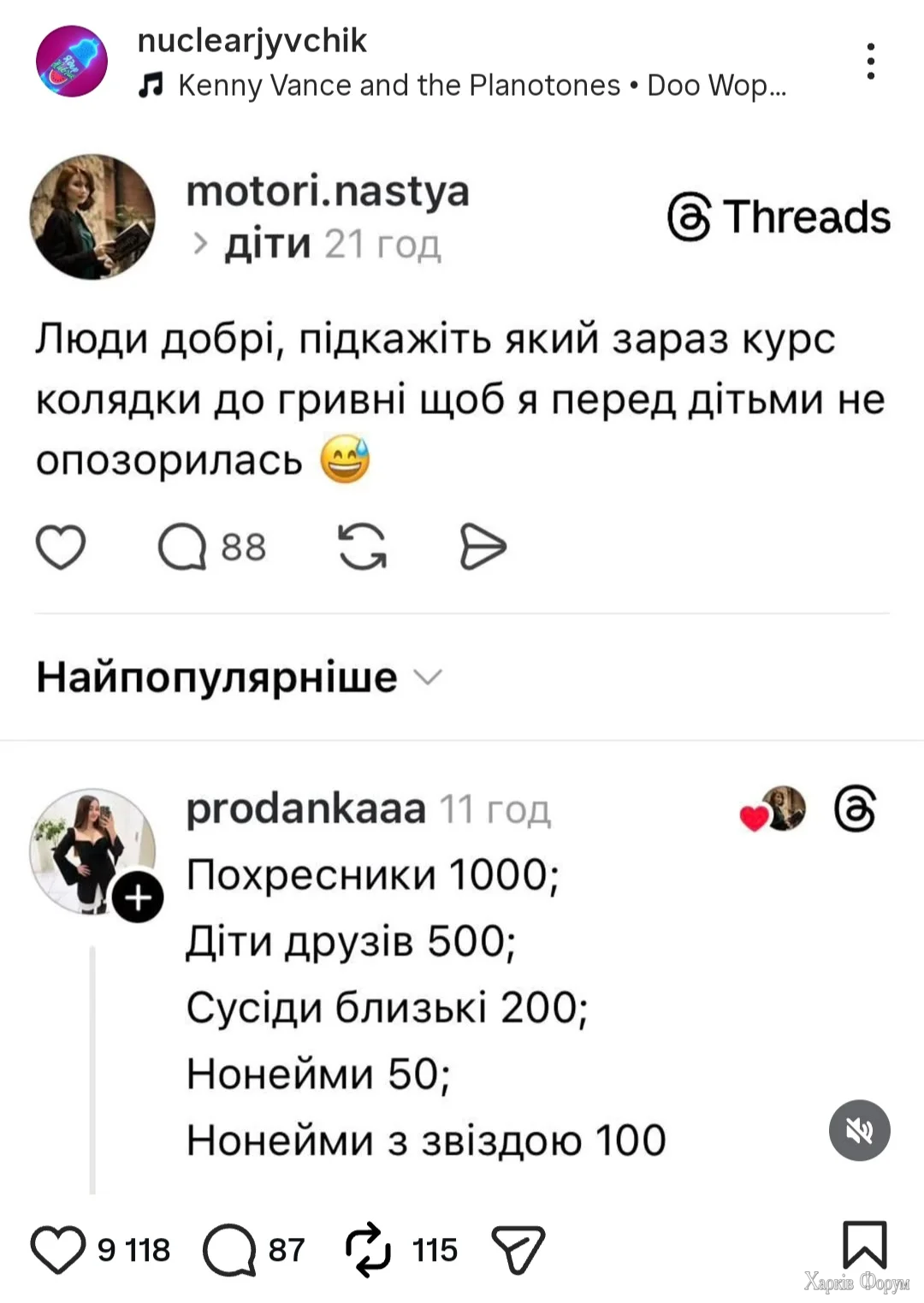924x1303 pixels.
Task: Like the post using the heart icon
Action: [60, 1249]
